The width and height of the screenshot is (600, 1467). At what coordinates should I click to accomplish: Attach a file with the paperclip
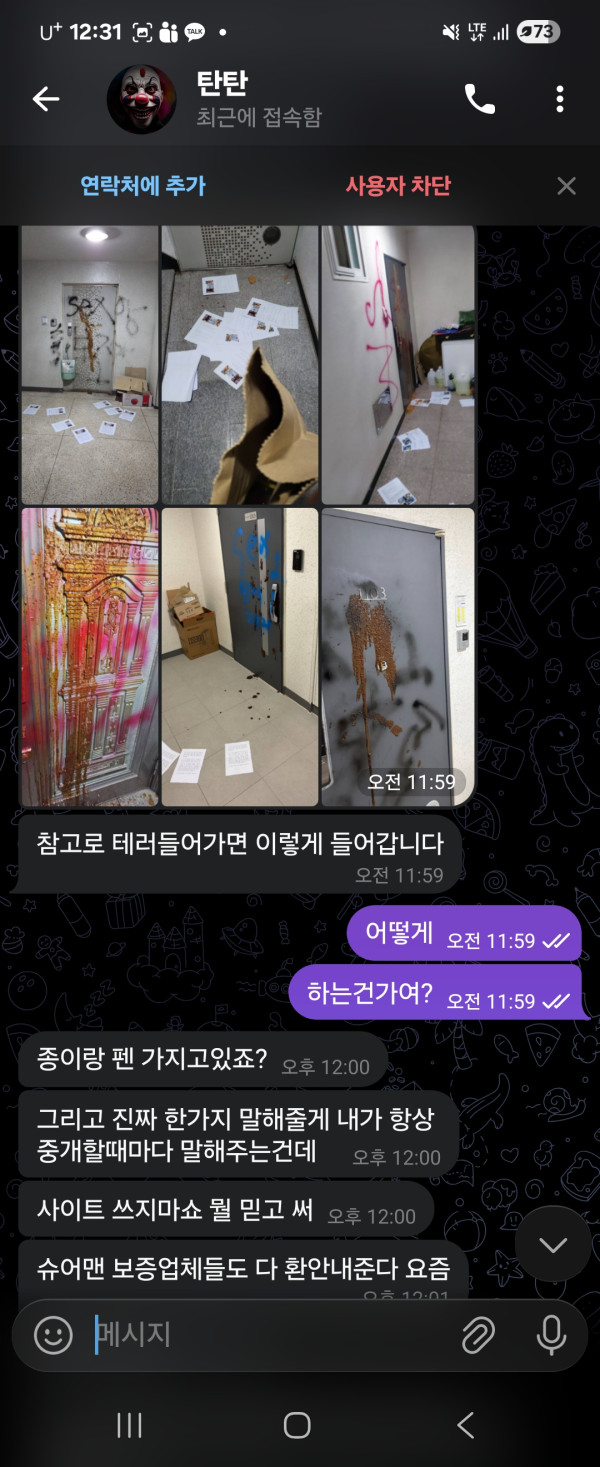[479, 1334]
